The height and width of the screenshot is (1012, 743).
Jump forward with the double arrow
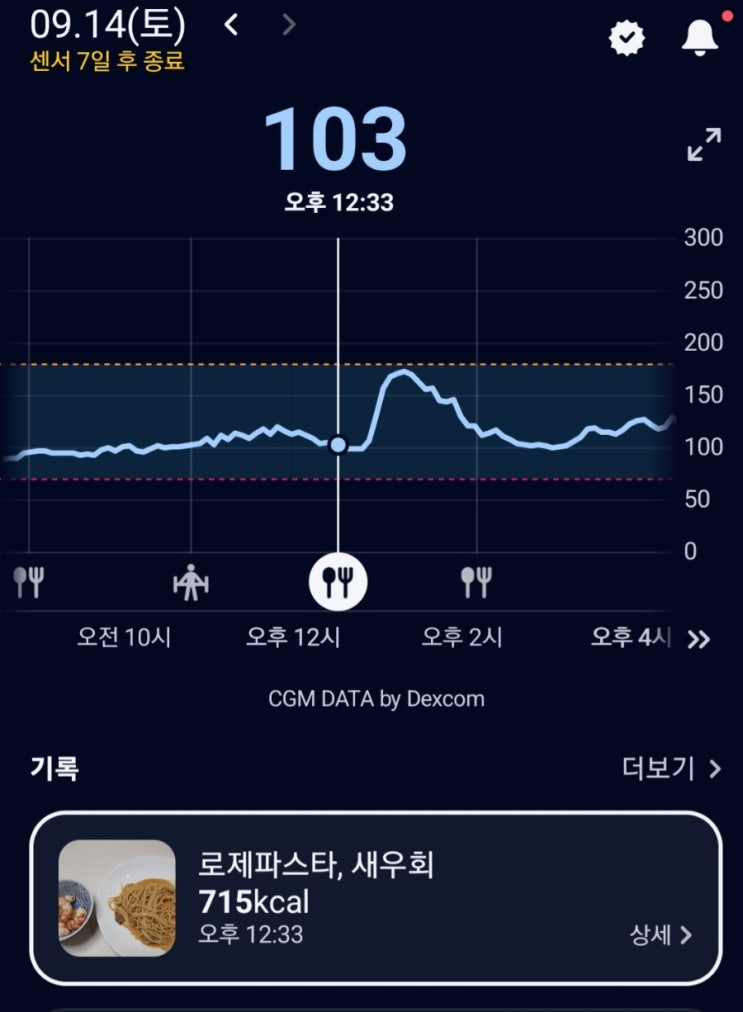pyautogui.click(x=698, y=639)
